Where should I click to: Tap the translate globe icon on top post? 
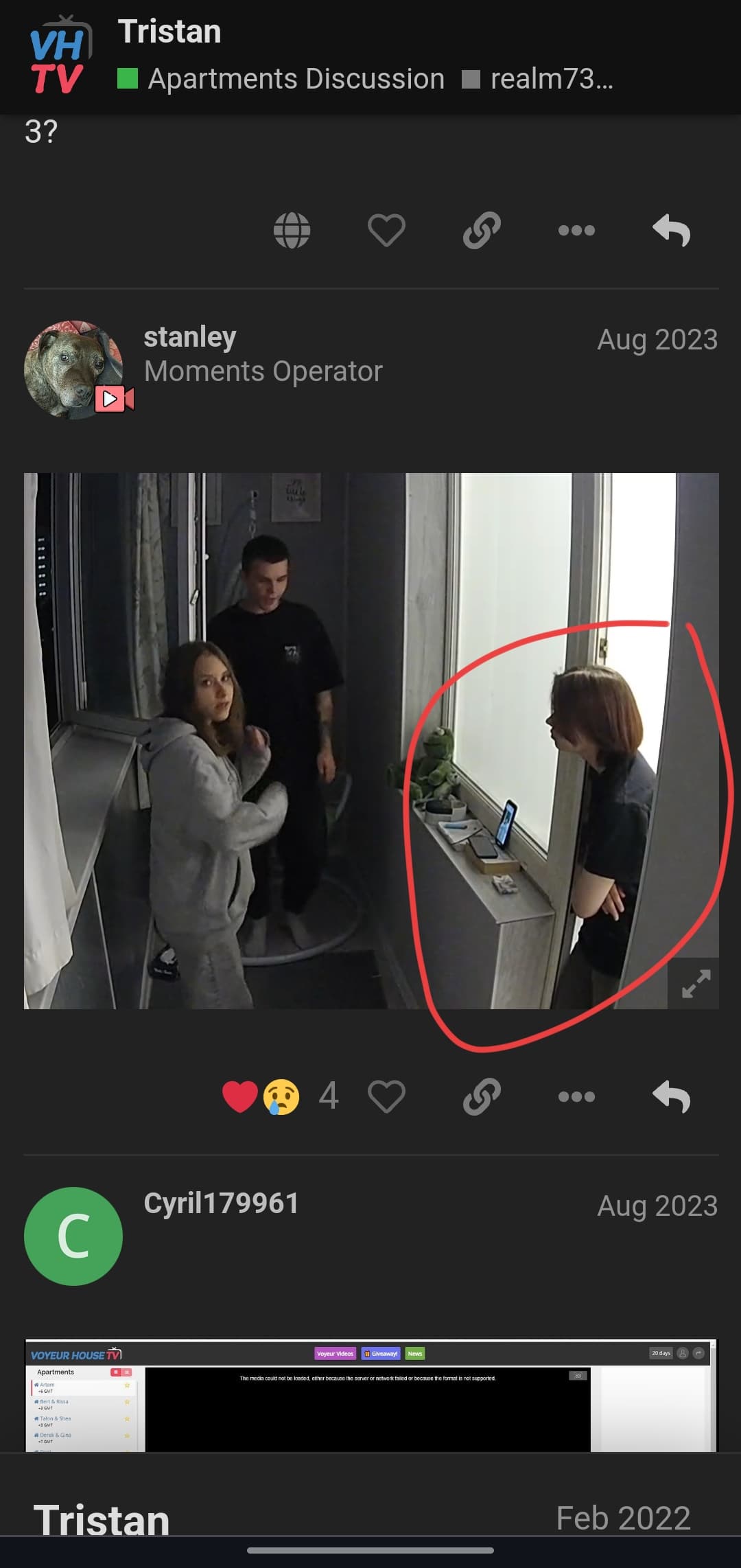point(292,230)
